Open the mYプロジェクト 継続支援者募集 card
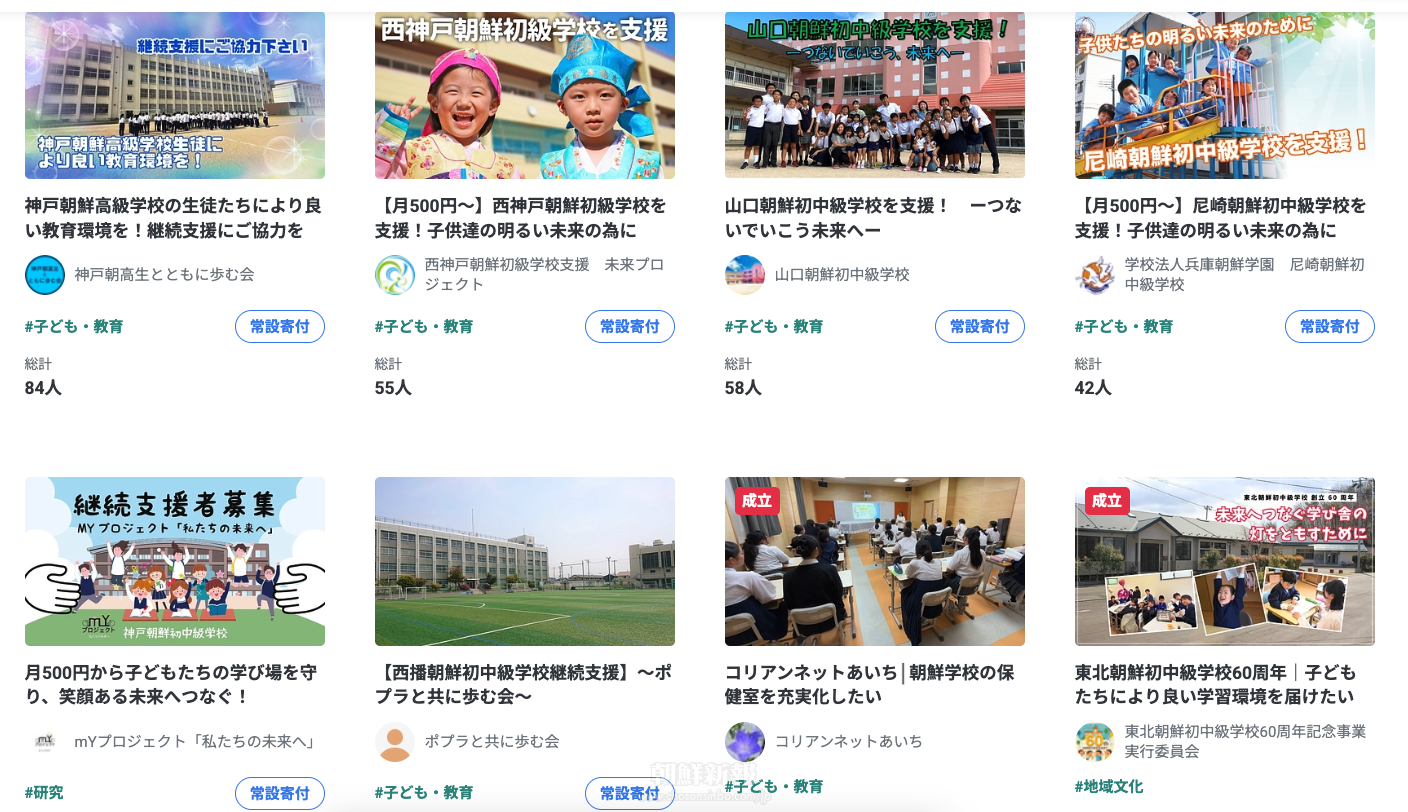 pyautogui.click(x=174, y=684)
